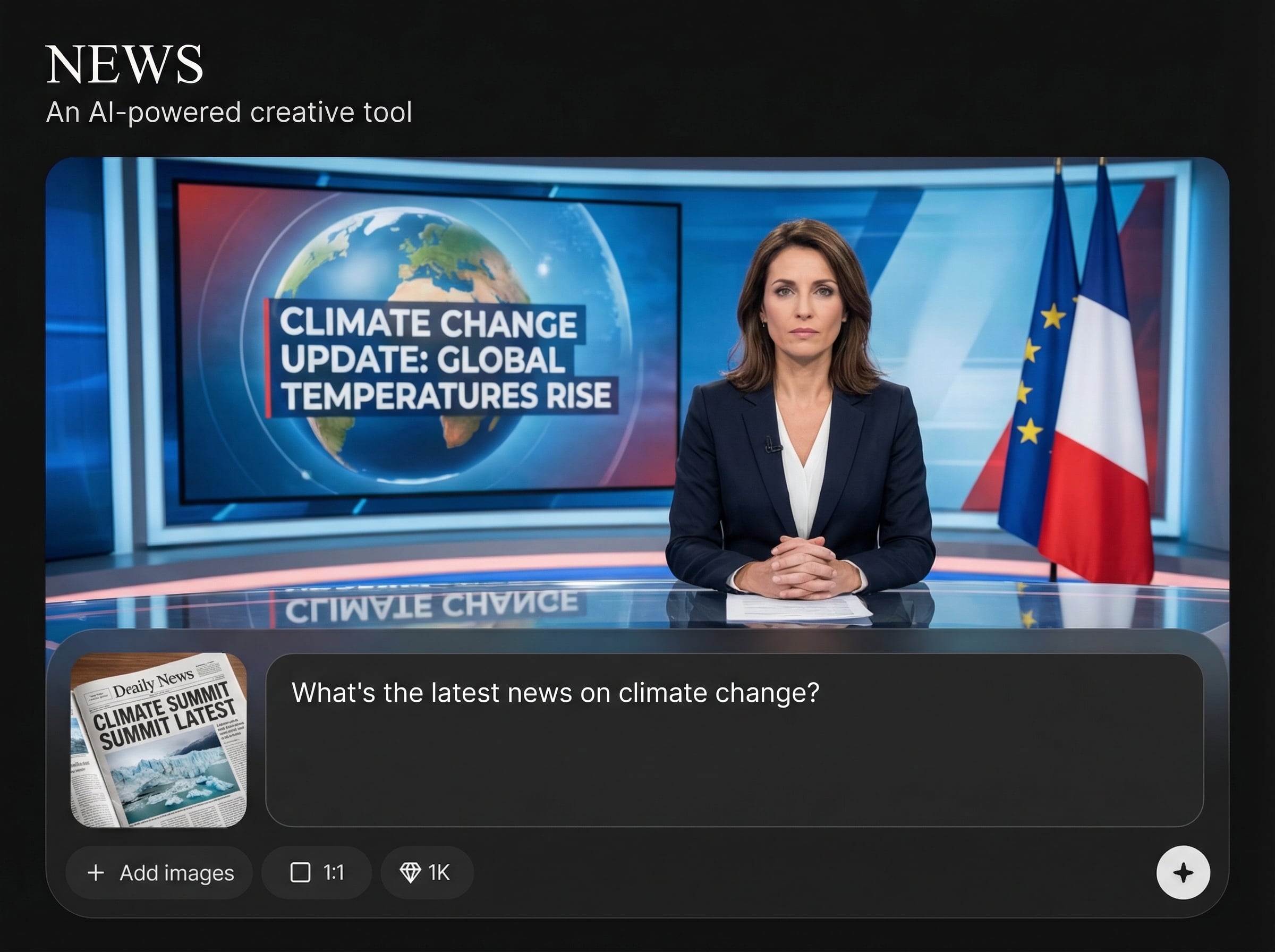Tap Add images button
Image resolution: width=1275 pixels, height=952 pixels.
(159, 872)
